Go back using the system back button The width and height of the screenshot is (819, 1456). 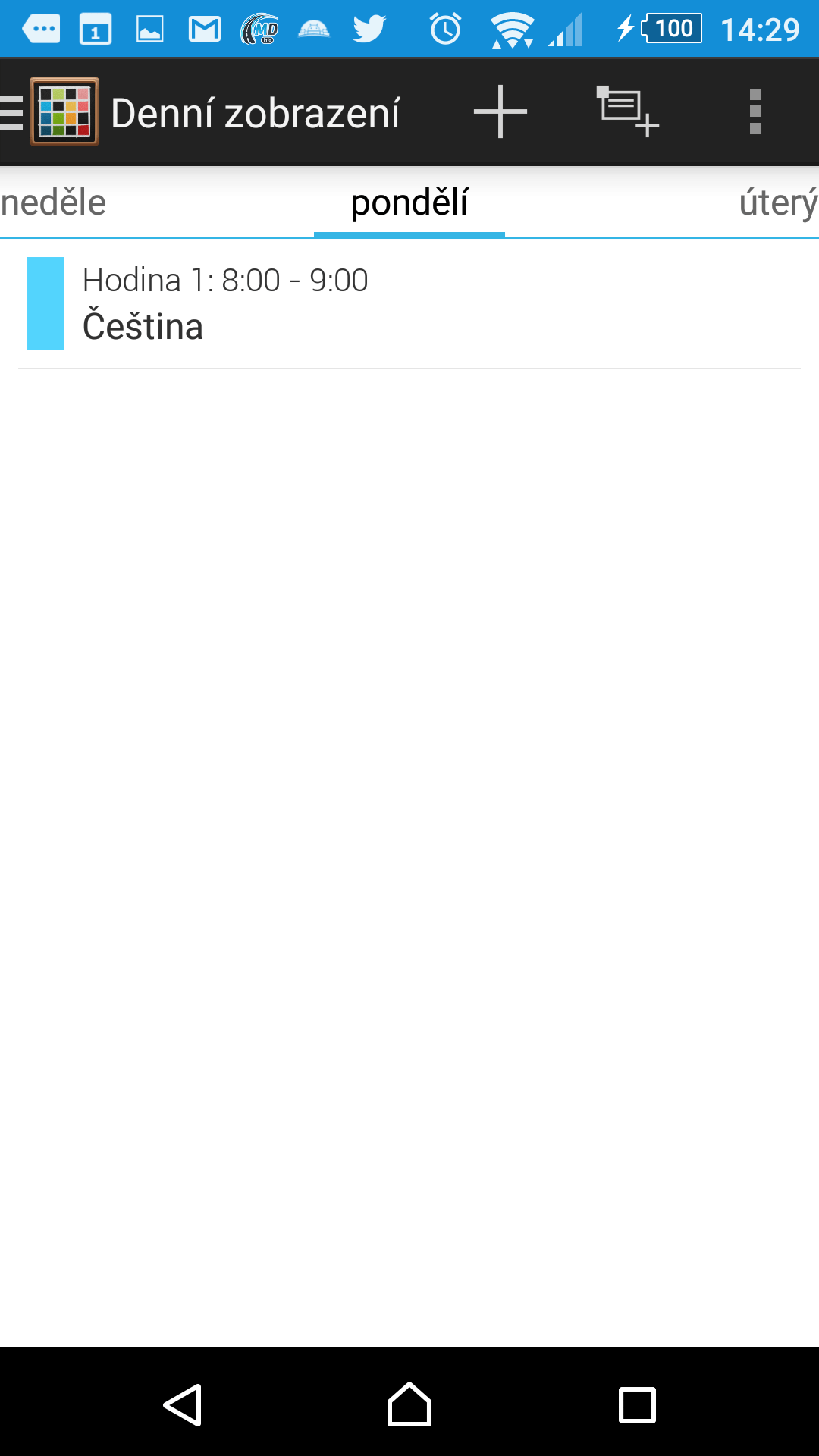coord(183,1404)
